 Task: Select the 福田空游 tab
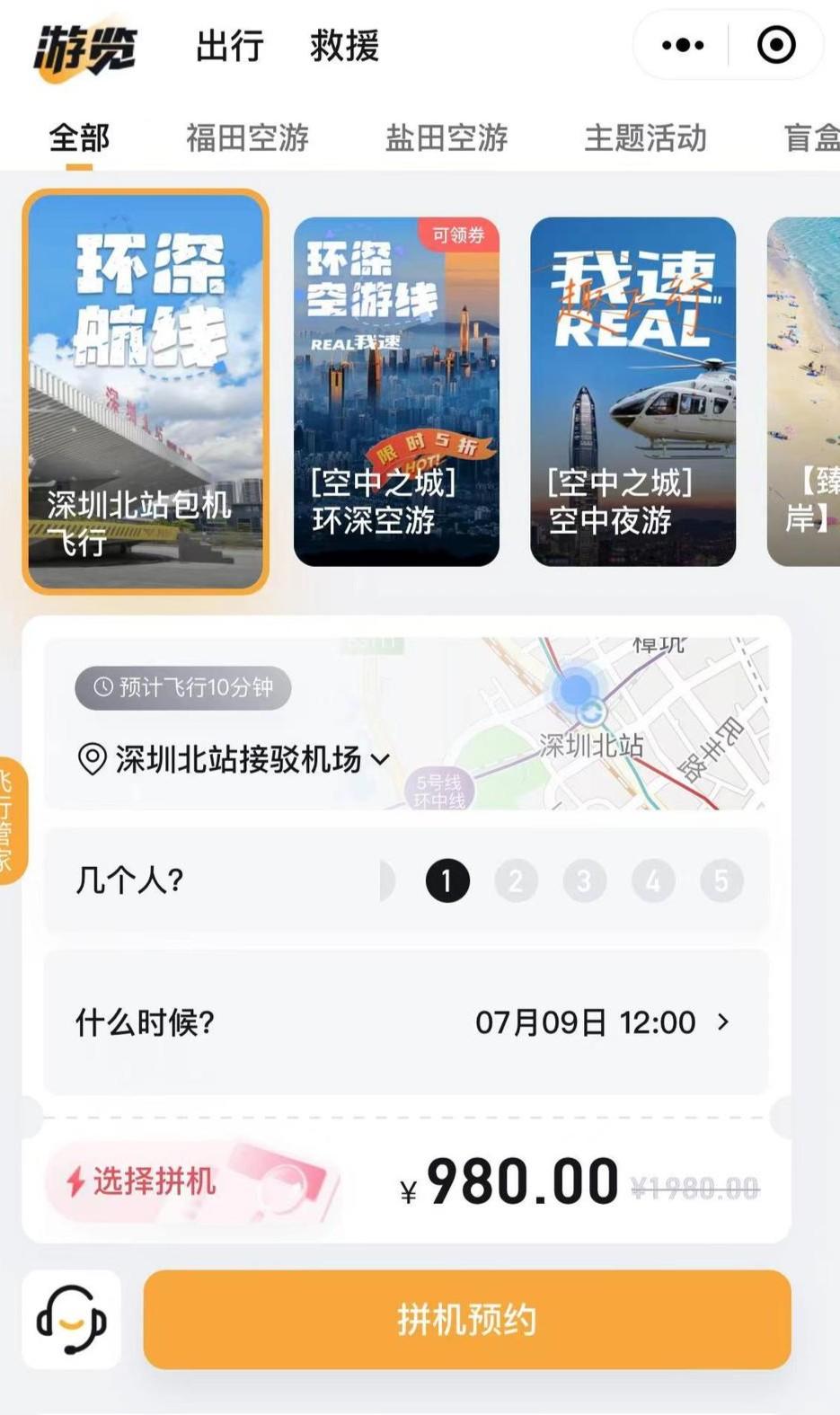pos(247,138)
